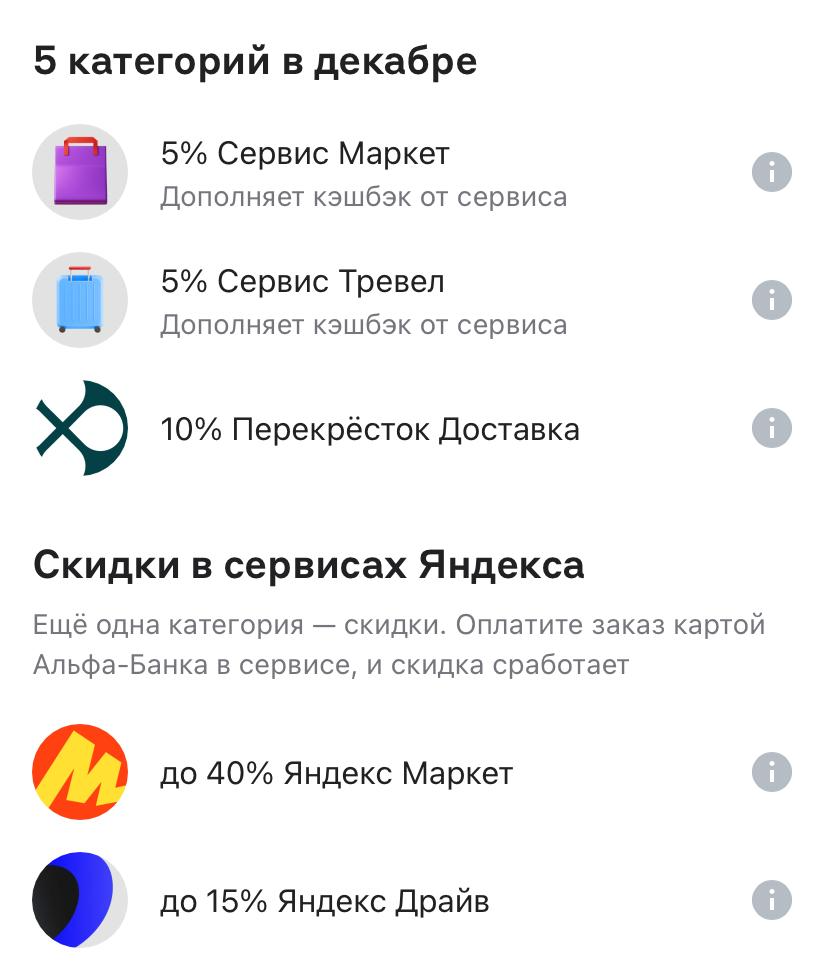Select the Перекрёсток brand logo icon

click(80, 428)
